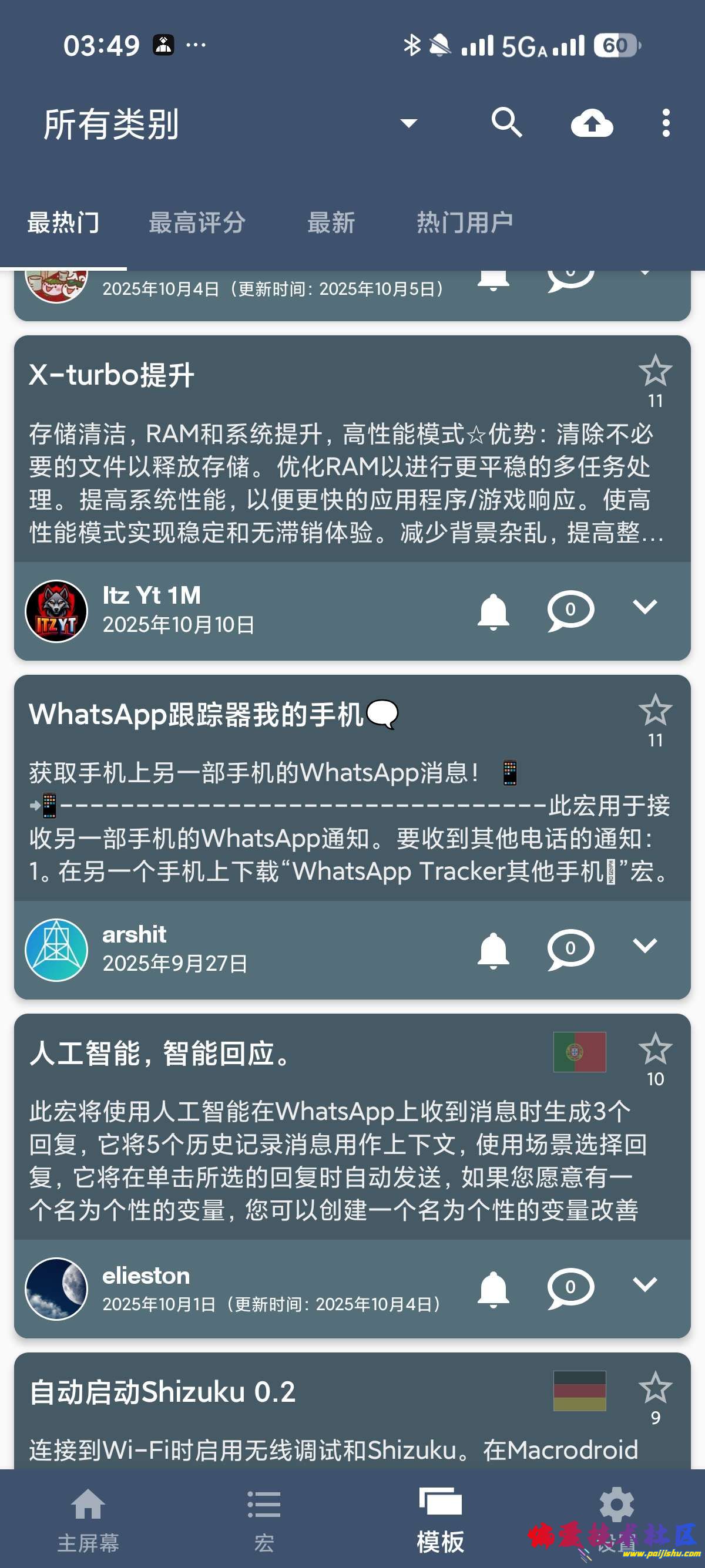Tap the bell for arshit's template

tap(492, 950)
